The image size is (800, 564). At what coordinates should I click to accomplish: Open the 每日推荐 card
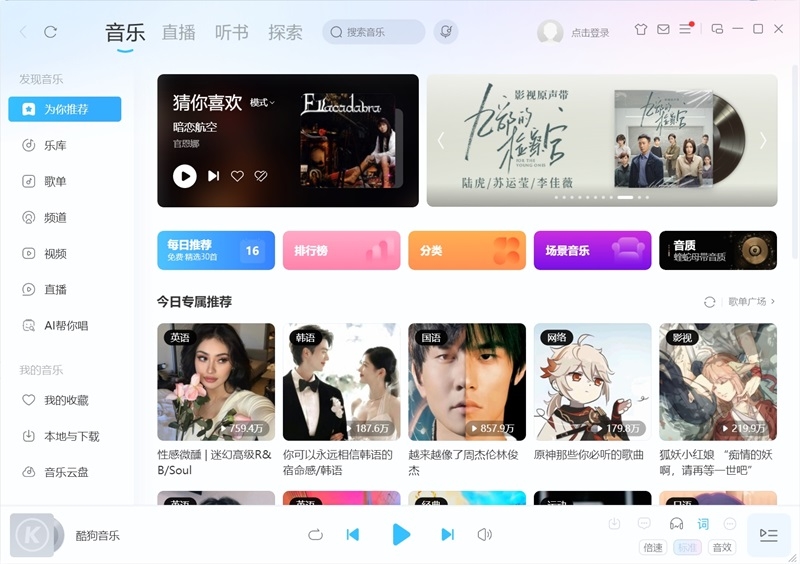(x=215, y=250)
